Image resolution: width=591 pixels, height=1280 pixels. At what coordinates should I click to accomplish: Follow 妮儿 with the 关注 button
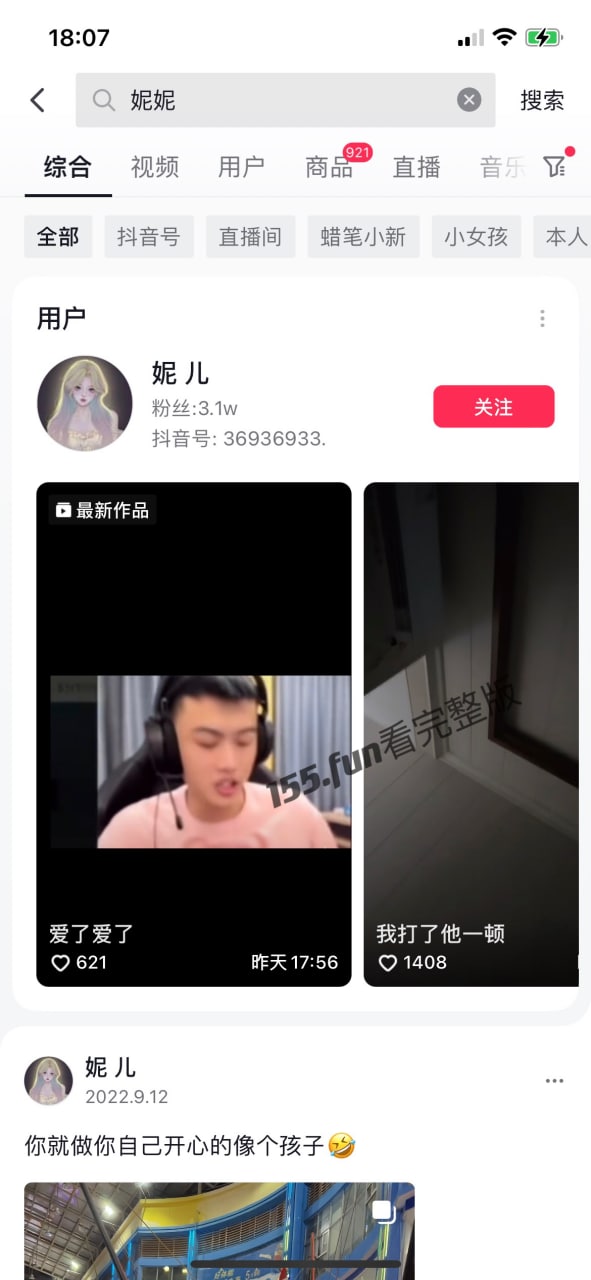point(494,407)
